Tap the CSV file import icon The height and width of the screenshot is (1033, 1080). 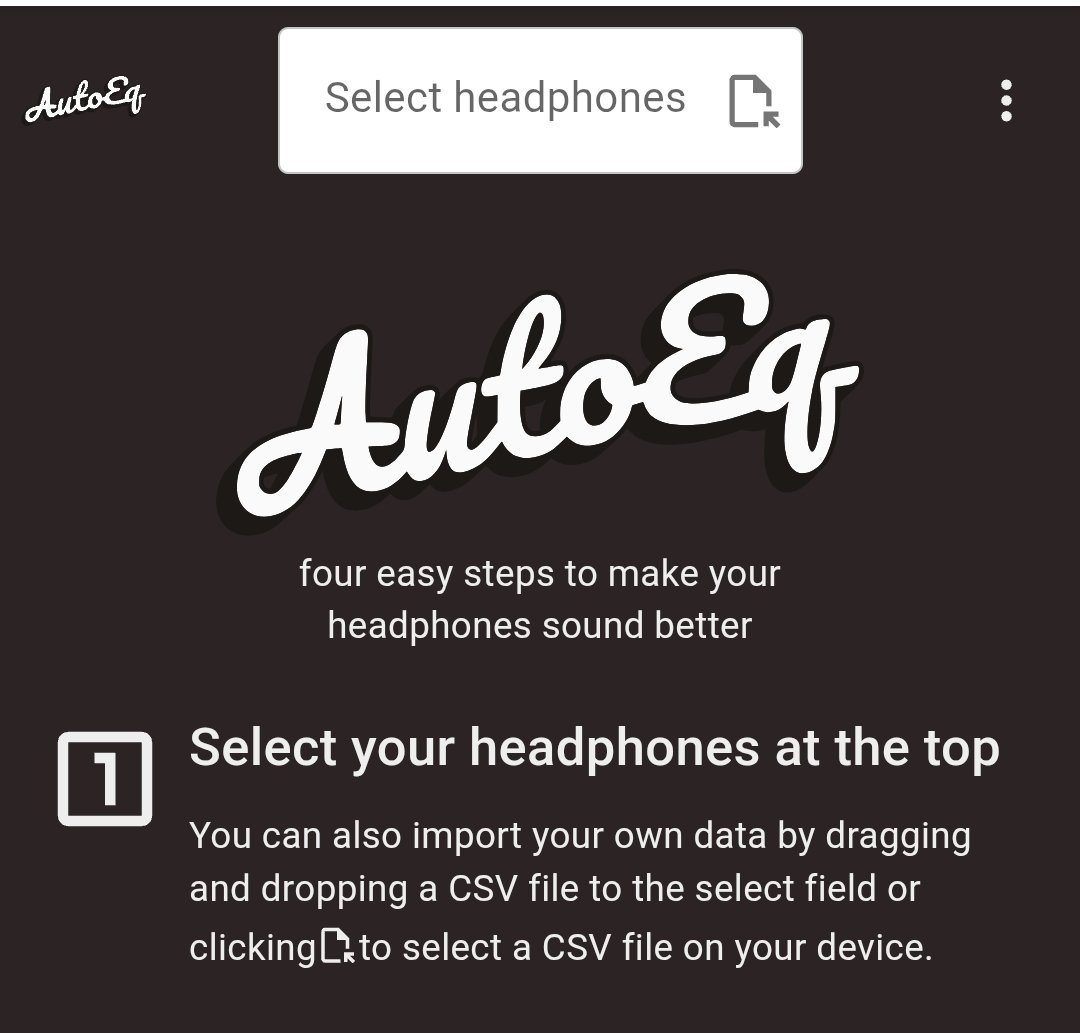pos(753,101)
